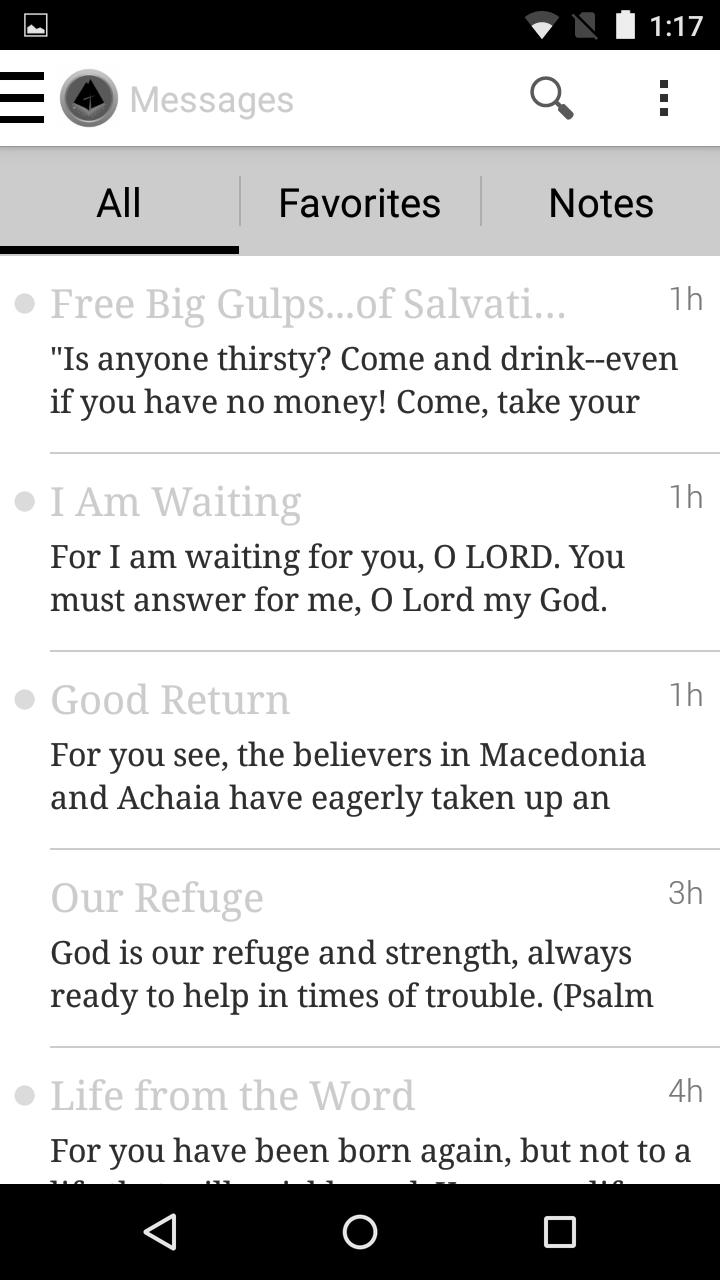Switch to the Notes tab
720x1280 pixels.
tap(601, 202)
